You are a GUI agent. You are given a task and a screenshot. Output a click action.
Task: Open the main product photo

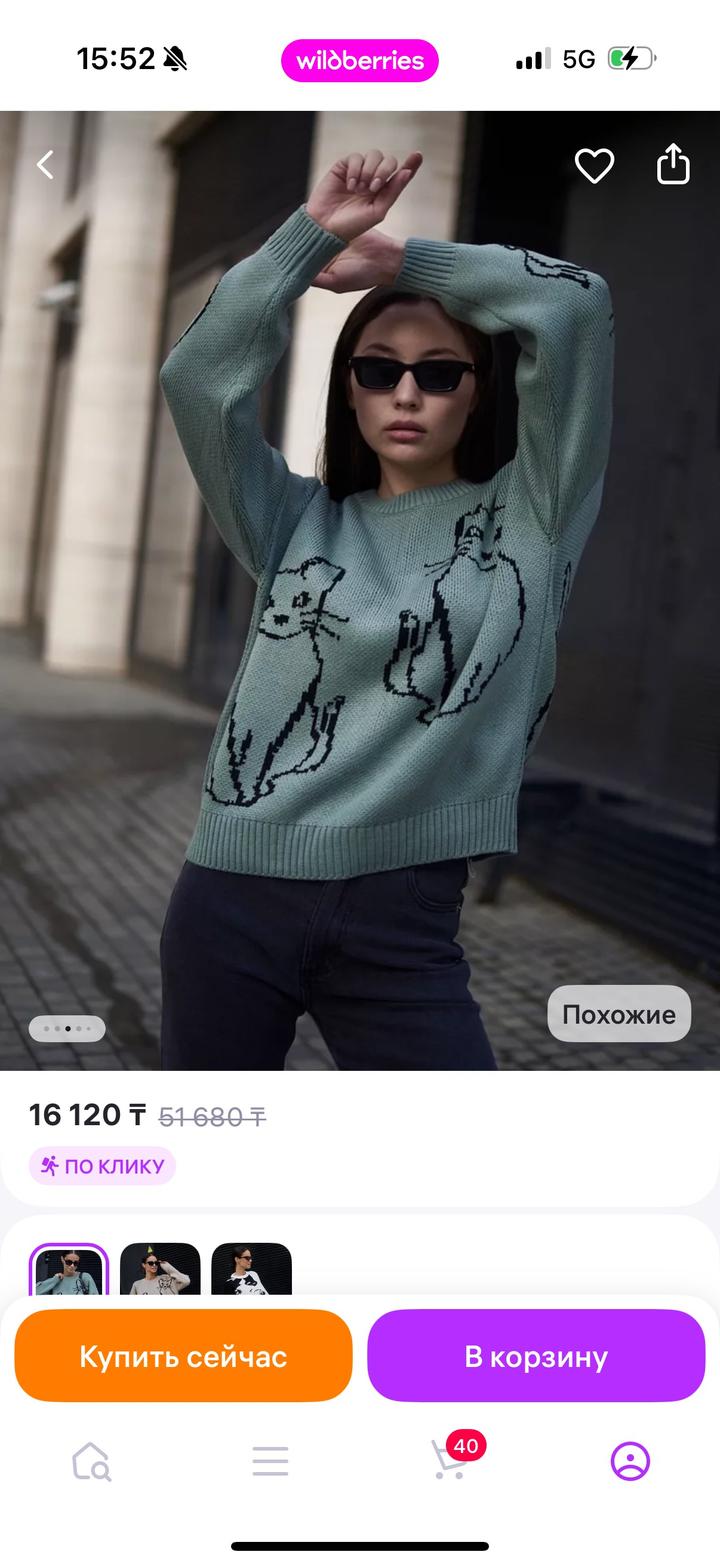[360, 600]
